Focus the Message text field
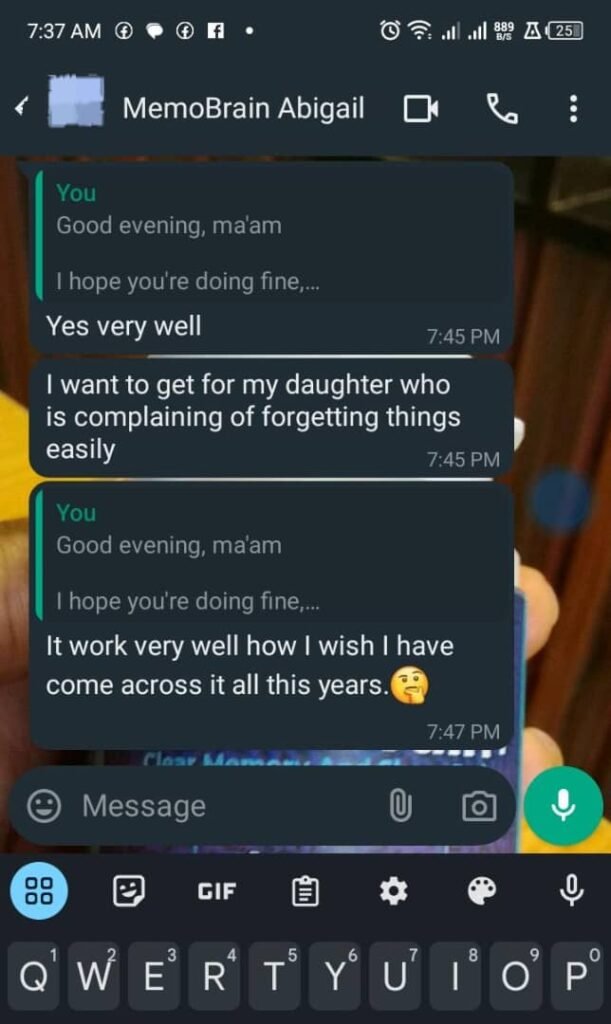The width and height of the screenshot is (611, 1024). 220,806
